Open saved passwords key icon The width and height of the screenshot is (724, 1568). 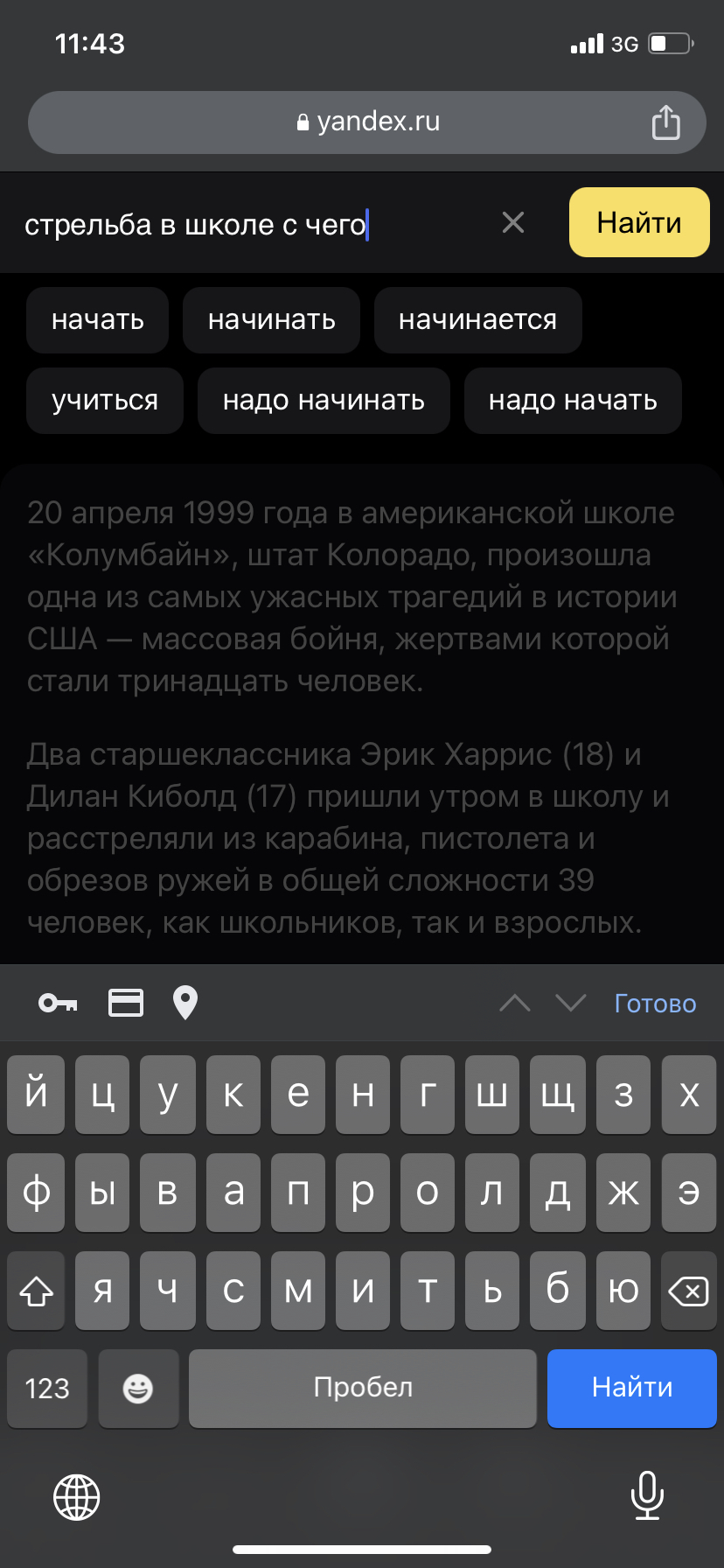pyautogui.click(x=58, y=1003)
